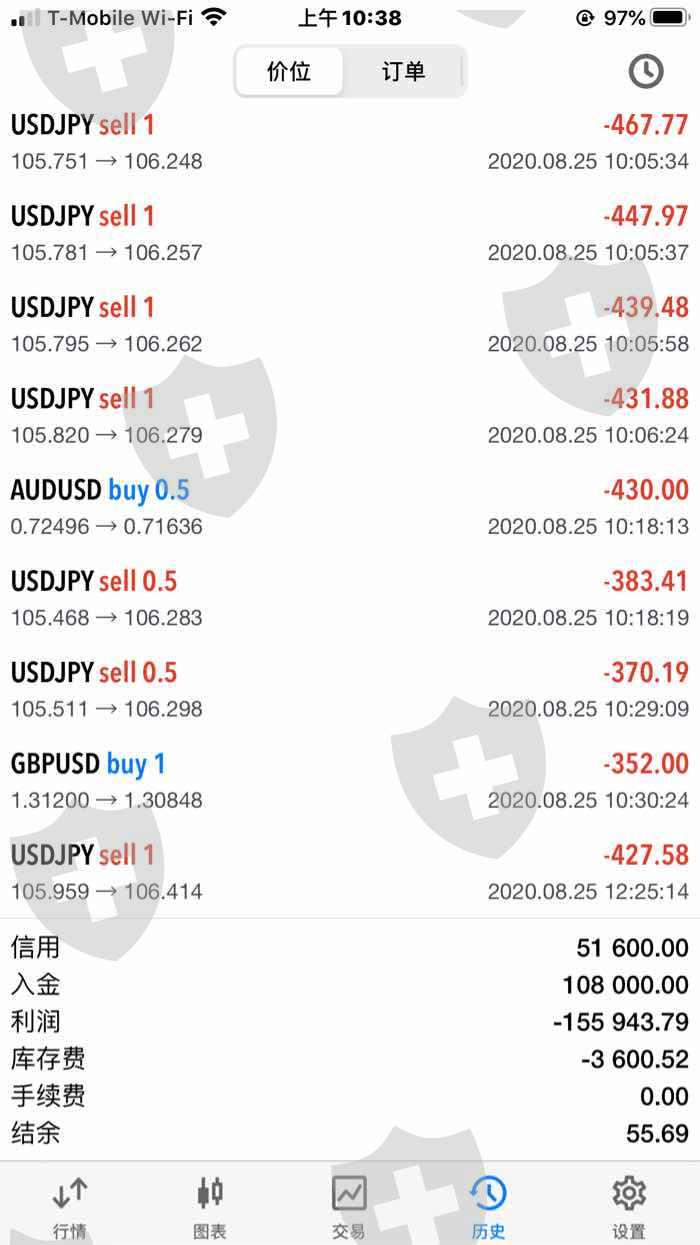The height and width of the screenshot is (1245, 700).
Task: Open the history period clock icon
Action: 645,71
